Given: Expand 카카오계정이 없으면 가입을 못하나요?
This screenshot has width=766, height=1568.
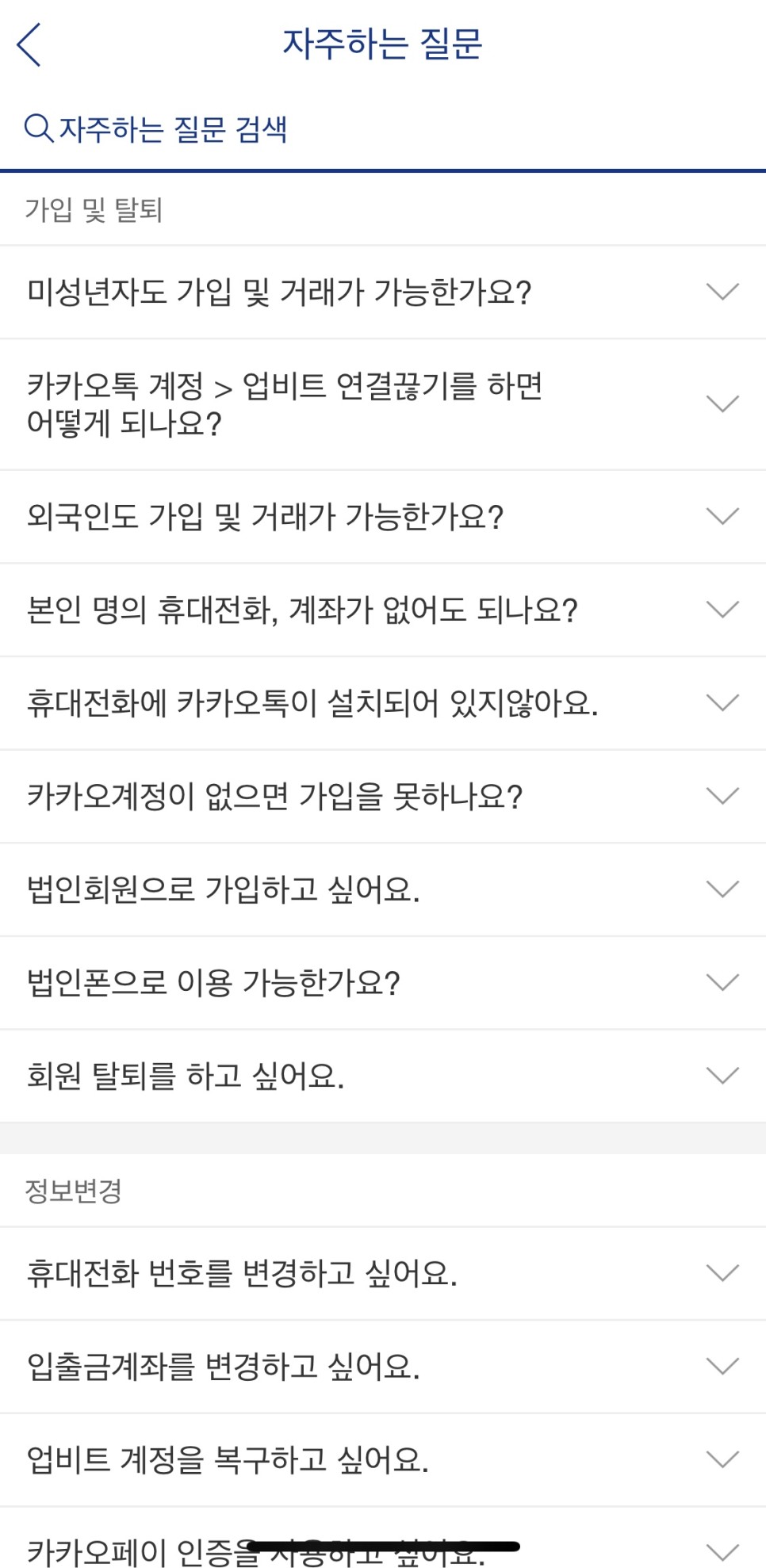Looking at the screenshot, I should click(x=383, y=796).
